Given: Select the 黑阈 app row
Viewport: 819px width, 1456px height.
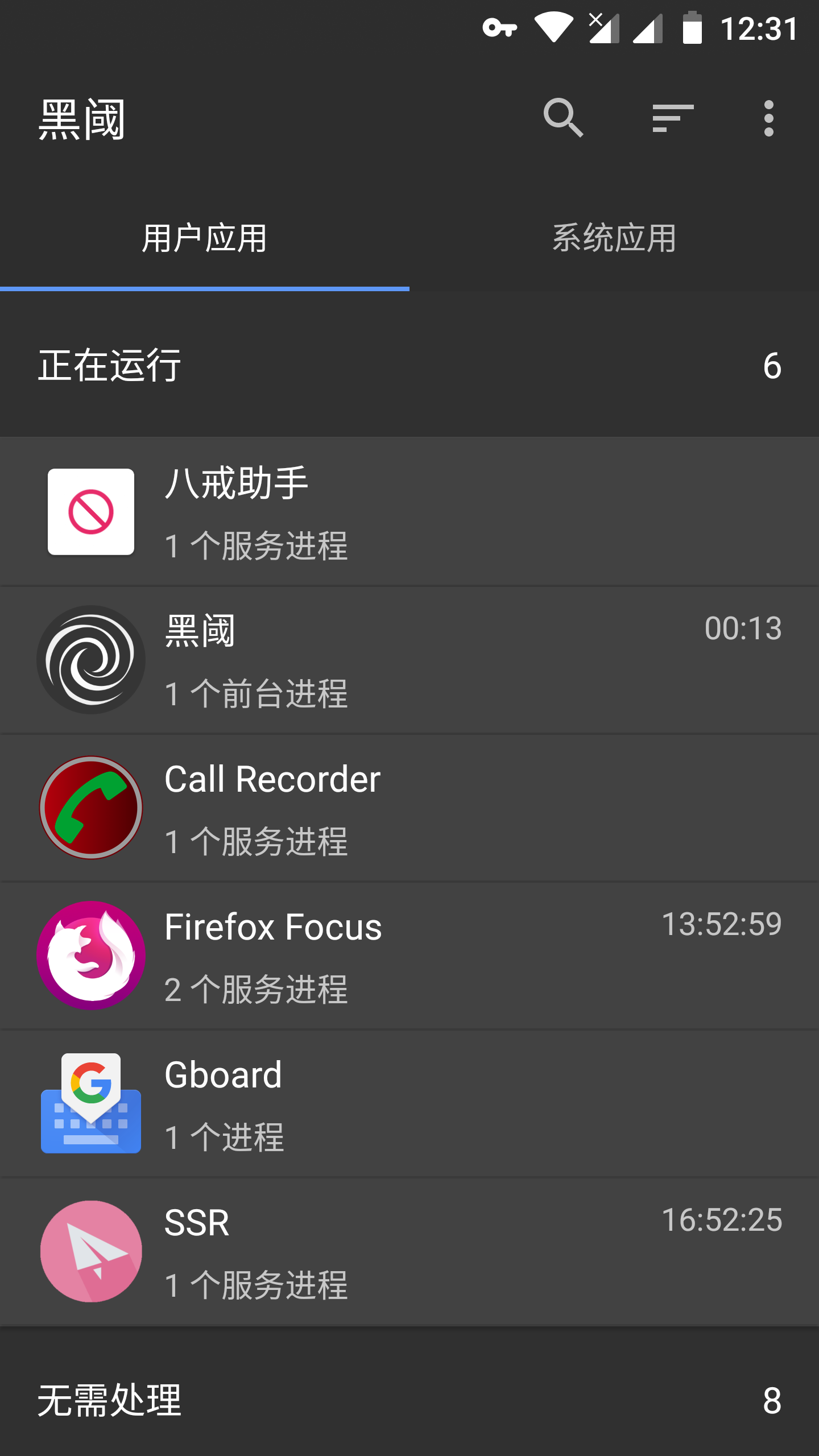Looking at the screenshot, I should pos(409,660).
